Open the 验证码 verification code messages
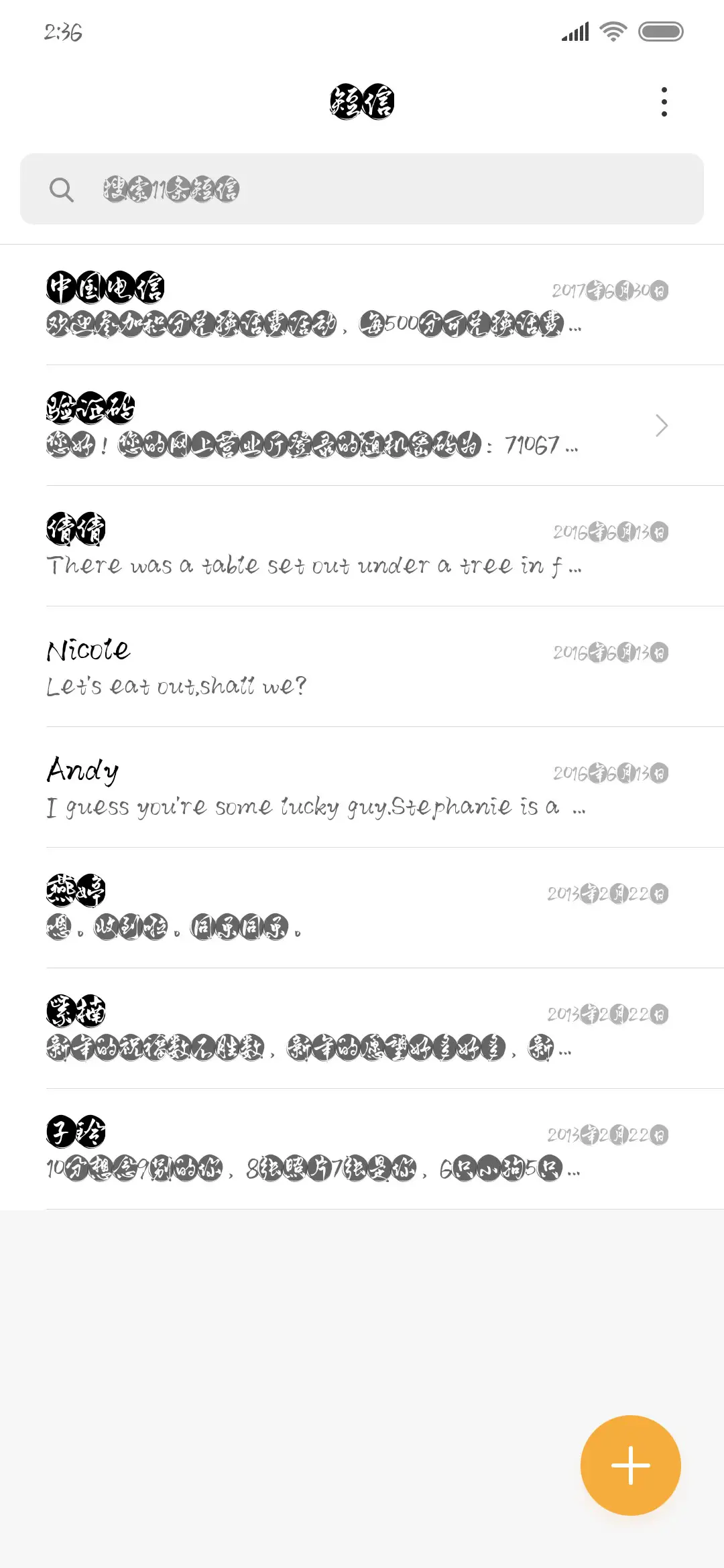 [362, 426]
